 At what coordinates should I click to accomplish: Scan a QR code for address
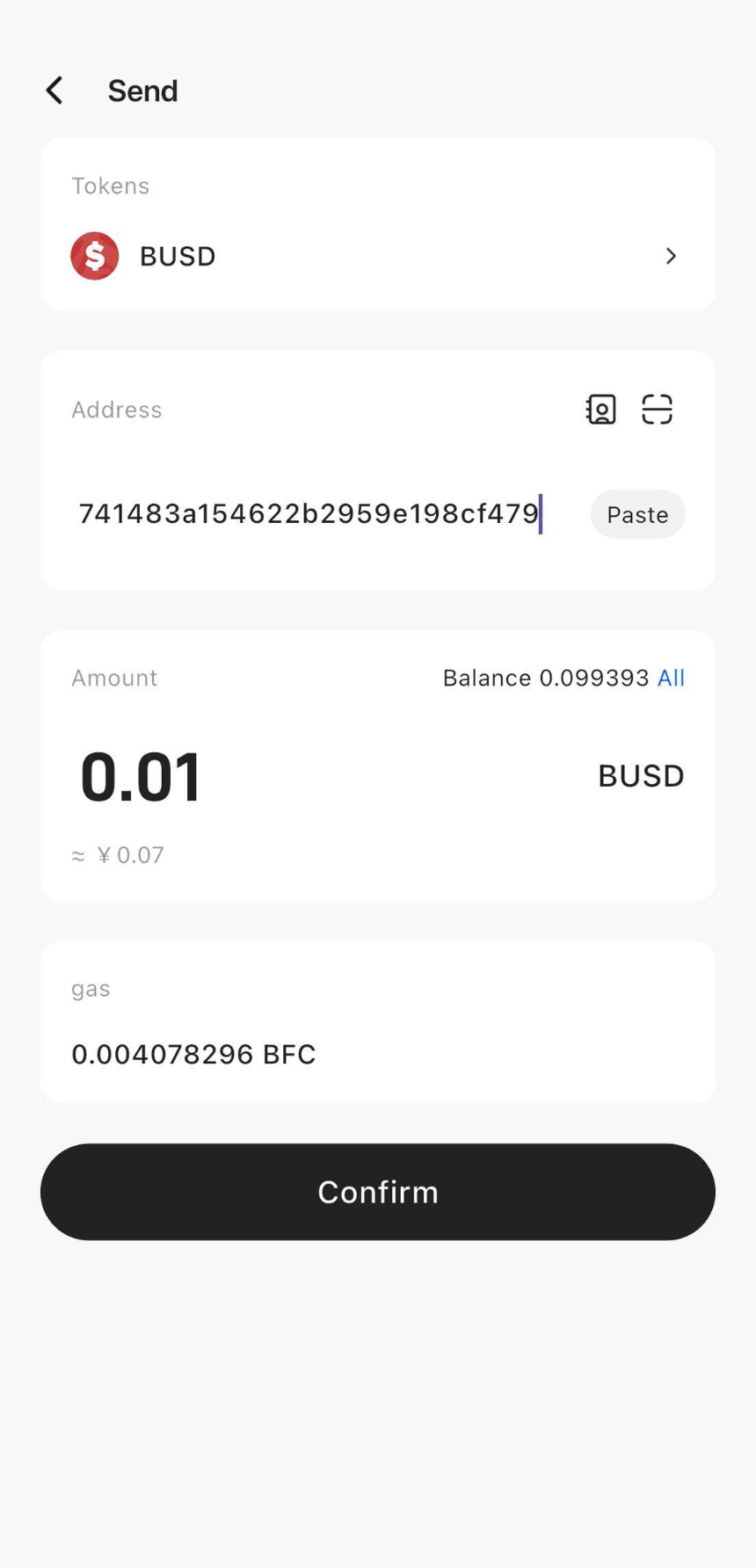click(657, 410)
